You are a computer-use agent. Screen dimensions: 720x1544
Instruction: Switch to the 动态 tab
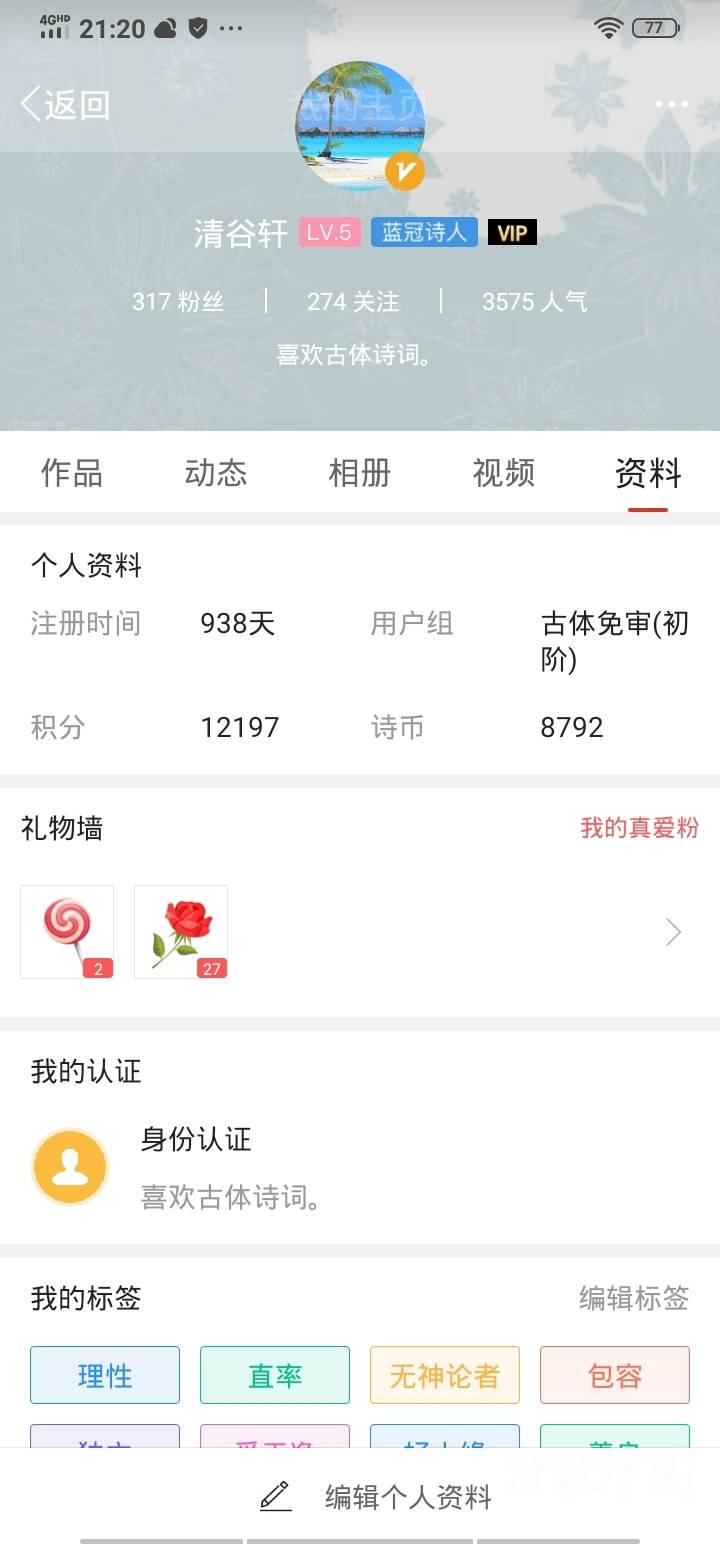coord(216,473)
